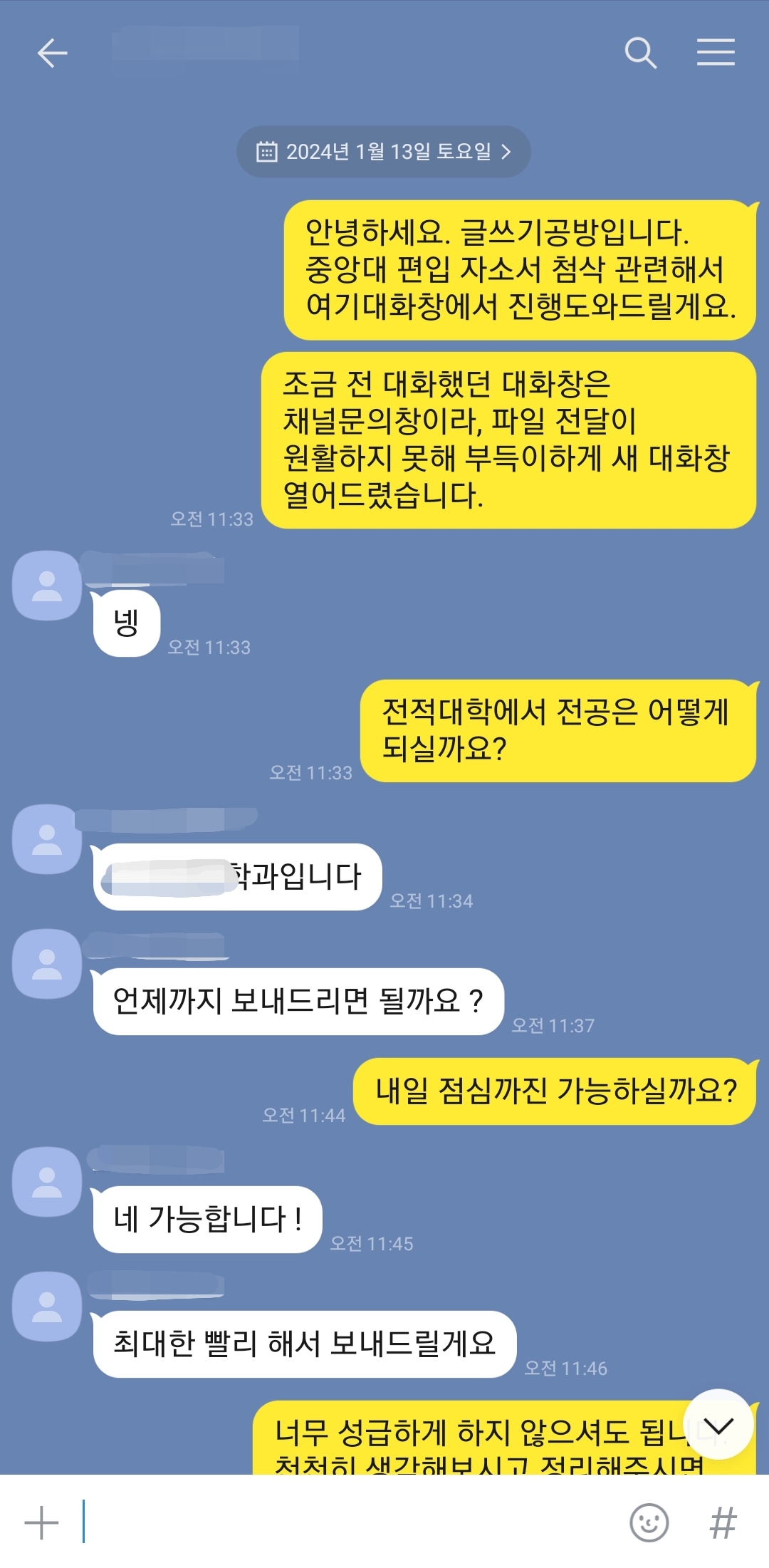Open the chat room hamburger menu

[x=716, y=53]
